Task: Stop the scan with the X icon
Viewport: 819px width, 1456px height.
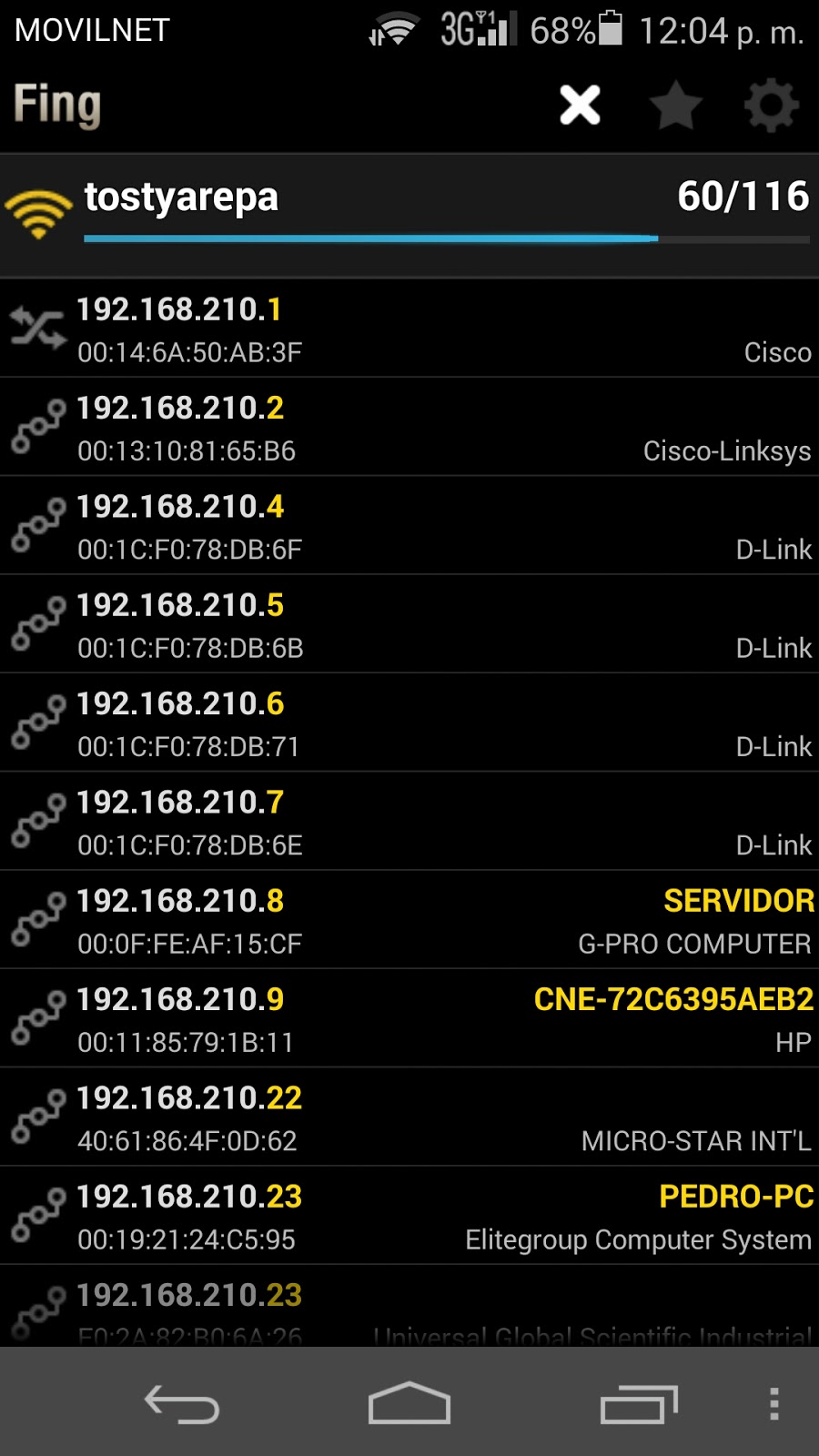Action: point(580,105)
